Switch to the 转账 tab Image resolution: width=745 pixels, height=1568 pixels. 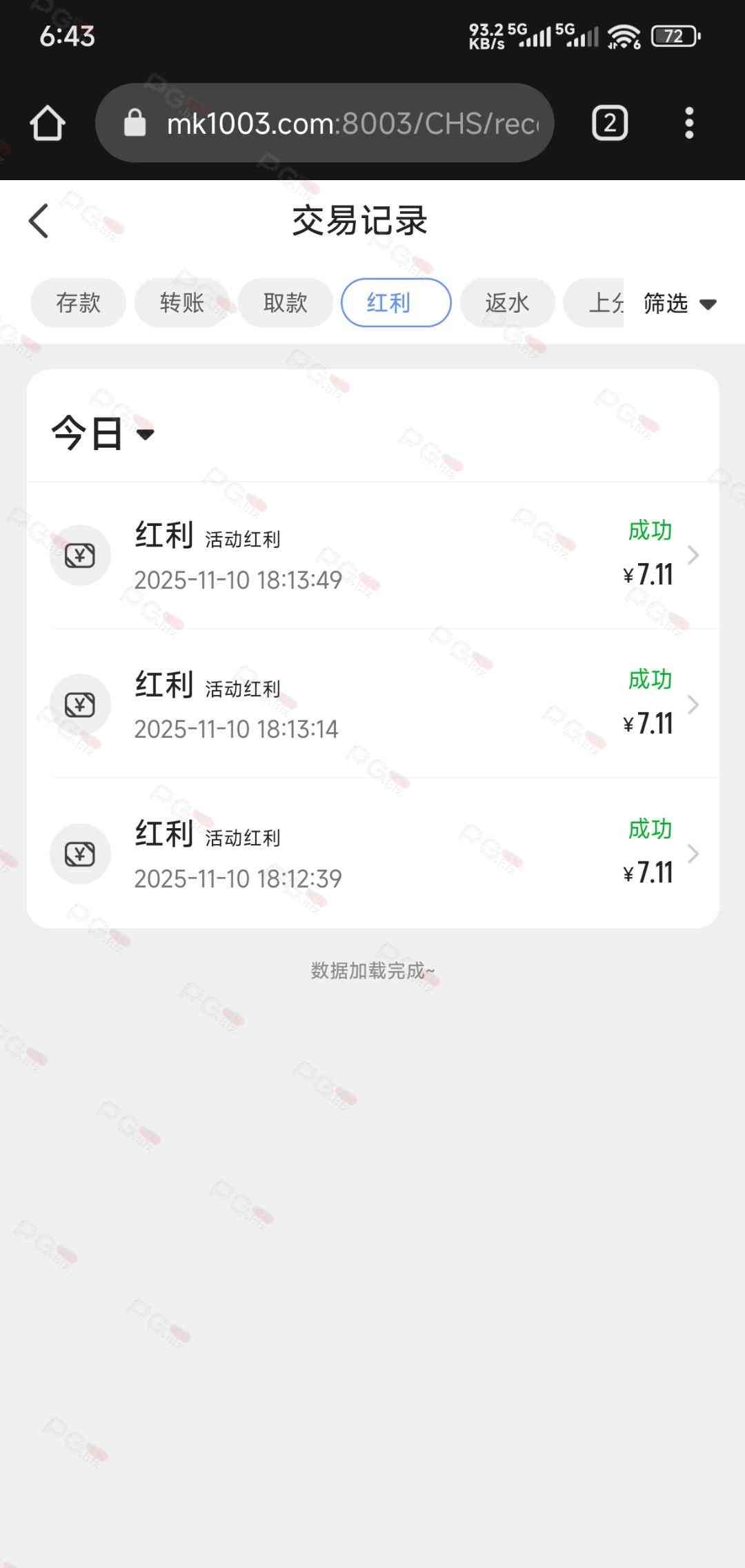pyautogui.click(x=182, y=303)
